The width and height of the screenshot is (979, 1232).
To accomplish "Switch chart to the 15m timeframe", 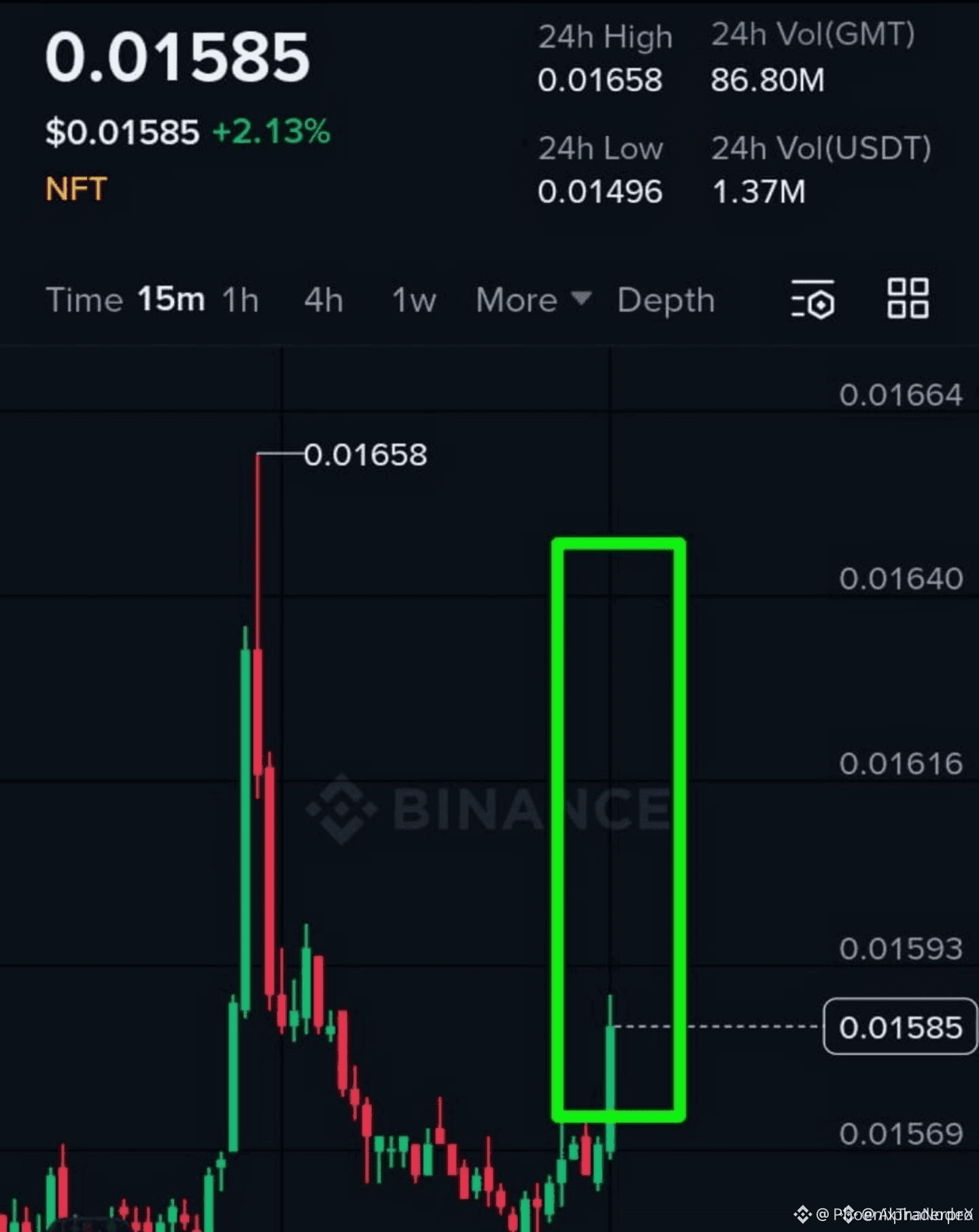I will 171,299.
